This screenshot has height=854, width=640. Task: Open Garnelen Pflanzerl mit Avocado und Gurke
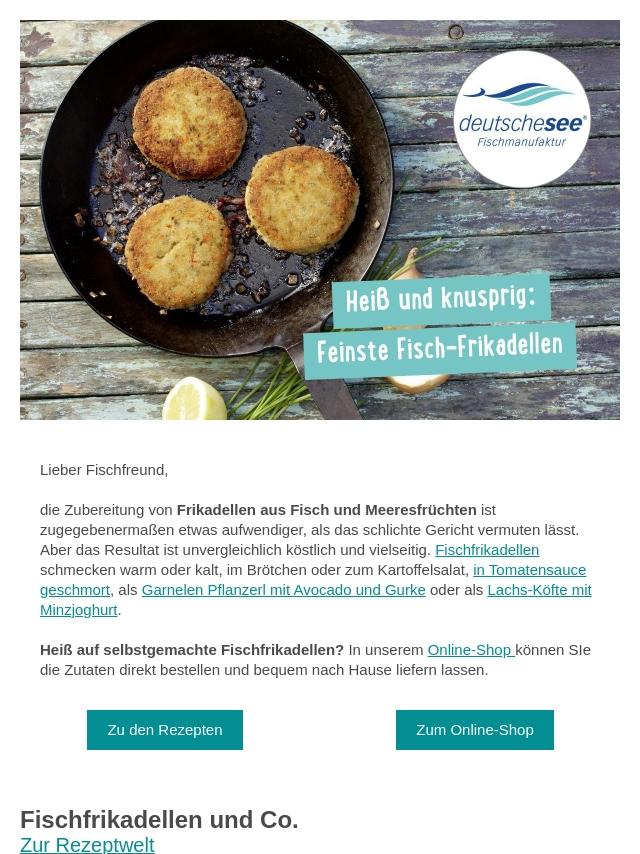point(283,589)
